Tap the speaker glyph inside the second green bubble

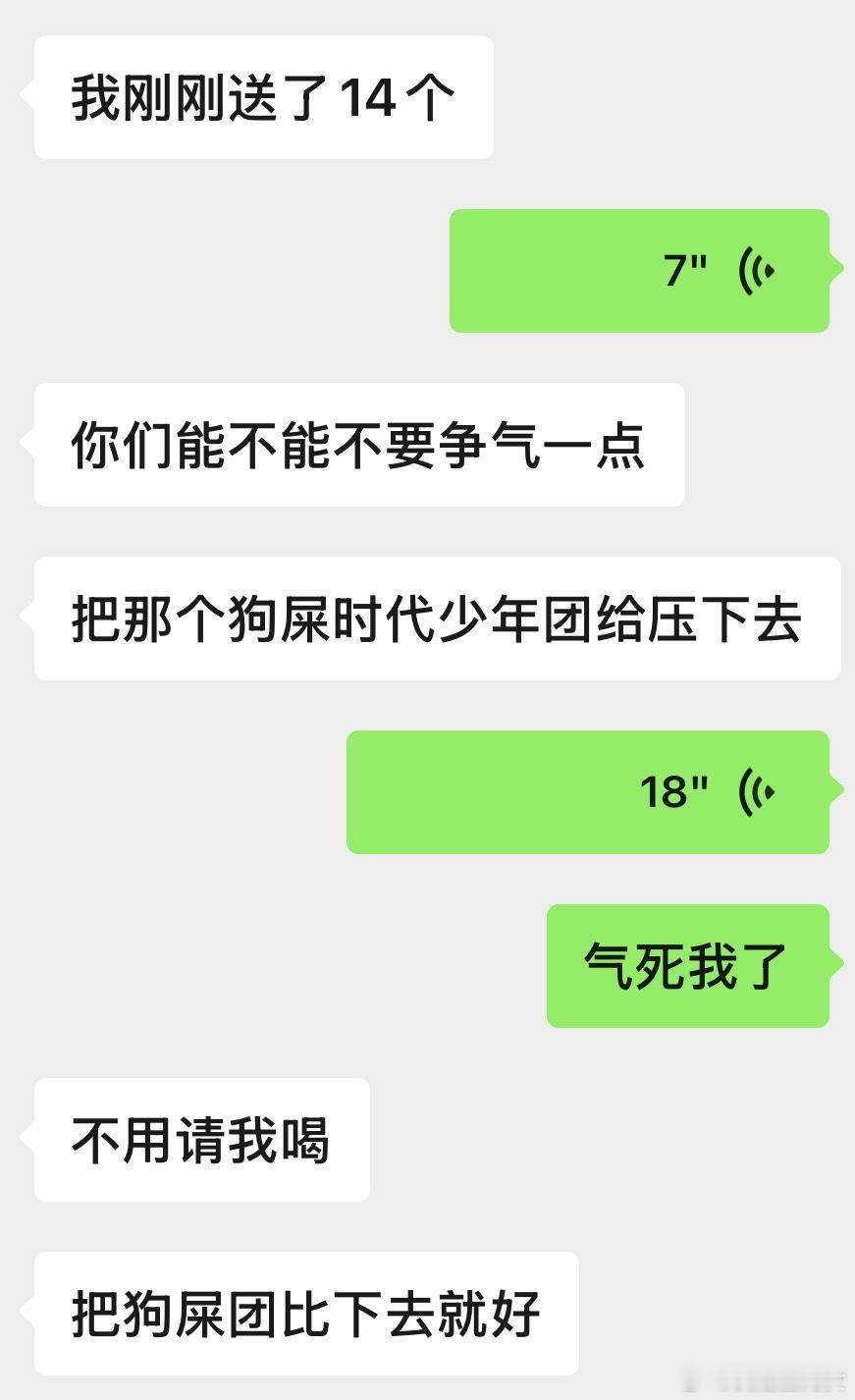(x=756, y=790)
